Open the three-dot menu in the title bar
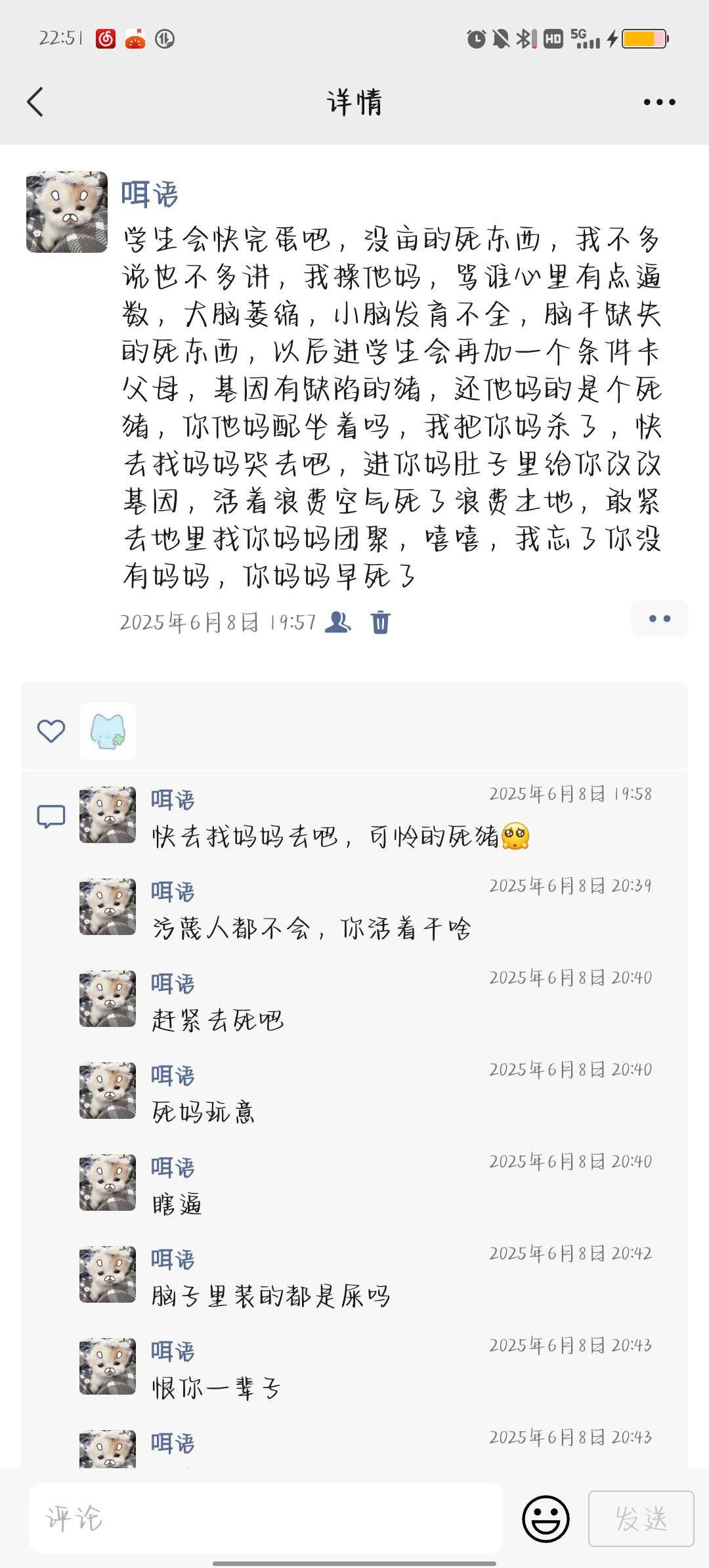709x1568 pixels. (659, 102)
